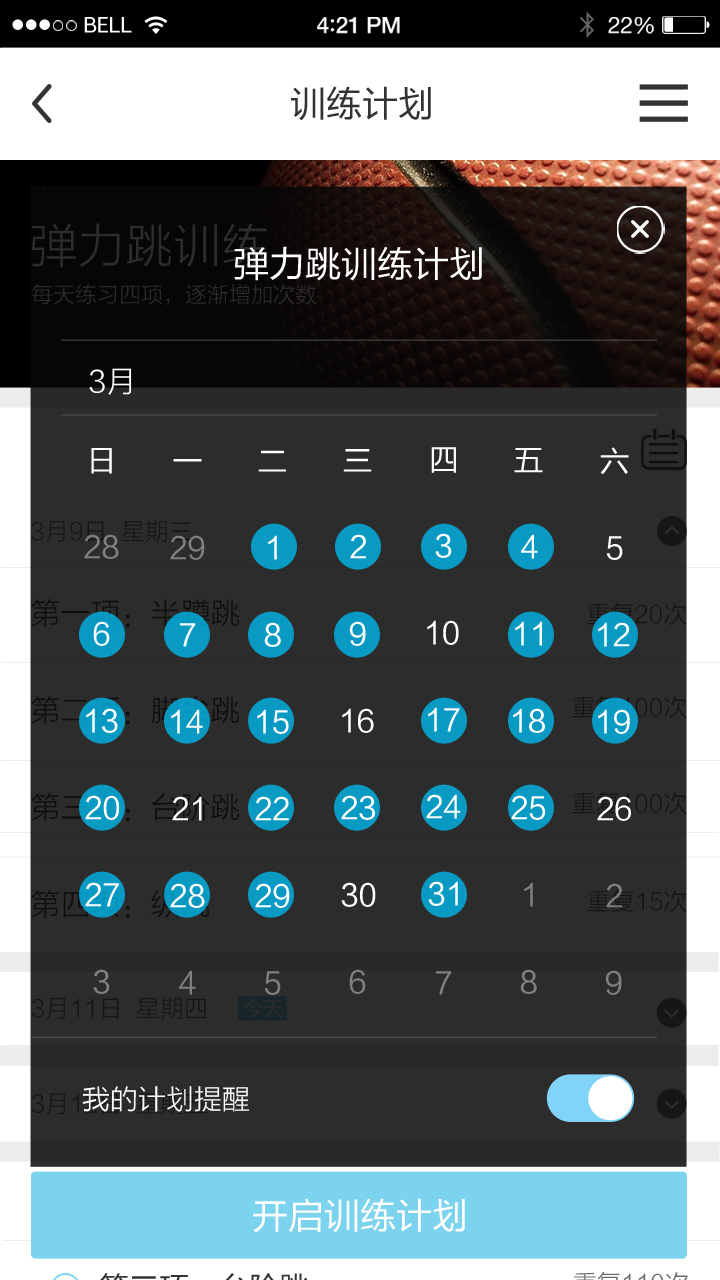Viewport: 720px width, 1280px height.
Task: Select March 30 date
Action: point(358,895)
